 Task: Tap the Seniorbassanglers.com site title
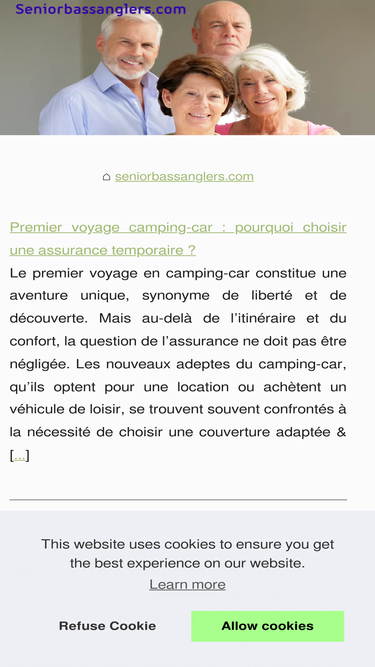click(101, 9)
